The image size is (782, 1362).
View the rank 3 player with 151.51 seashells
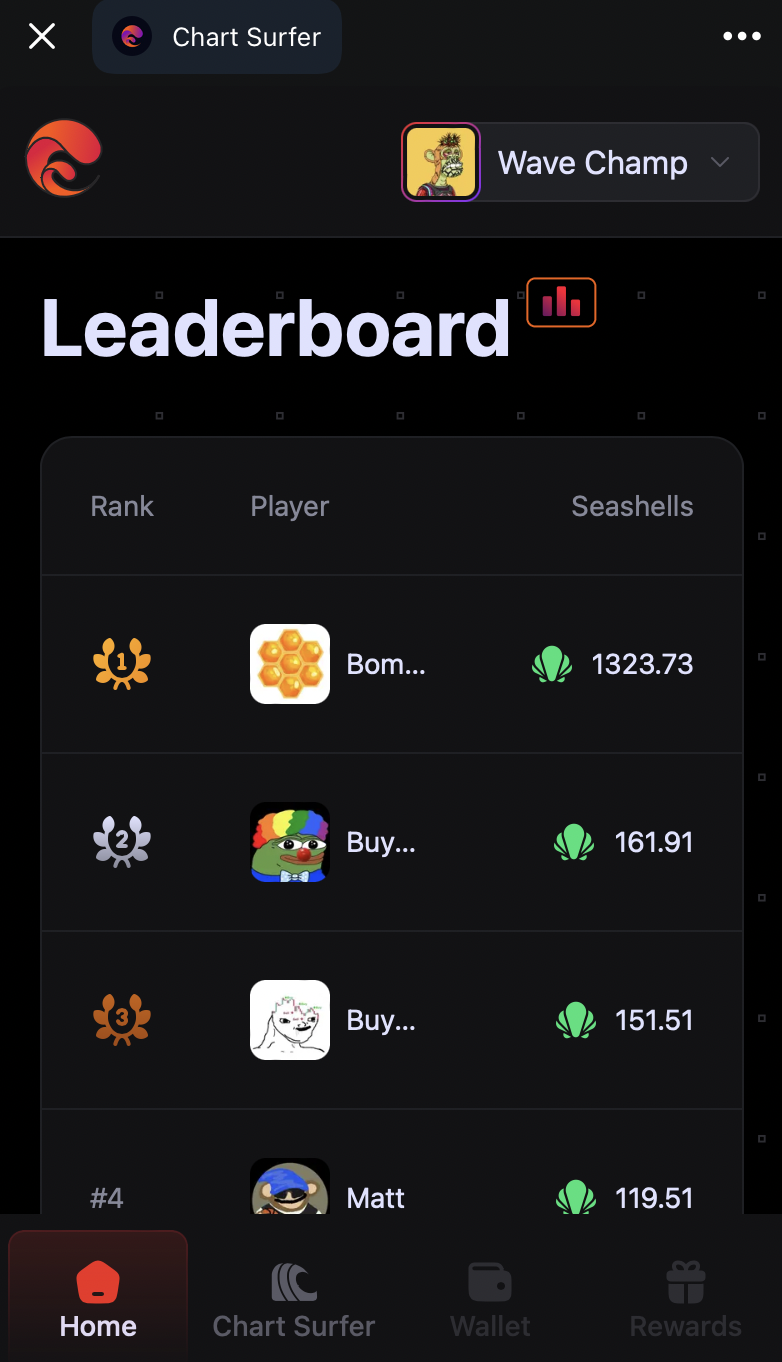[391, 1020]
